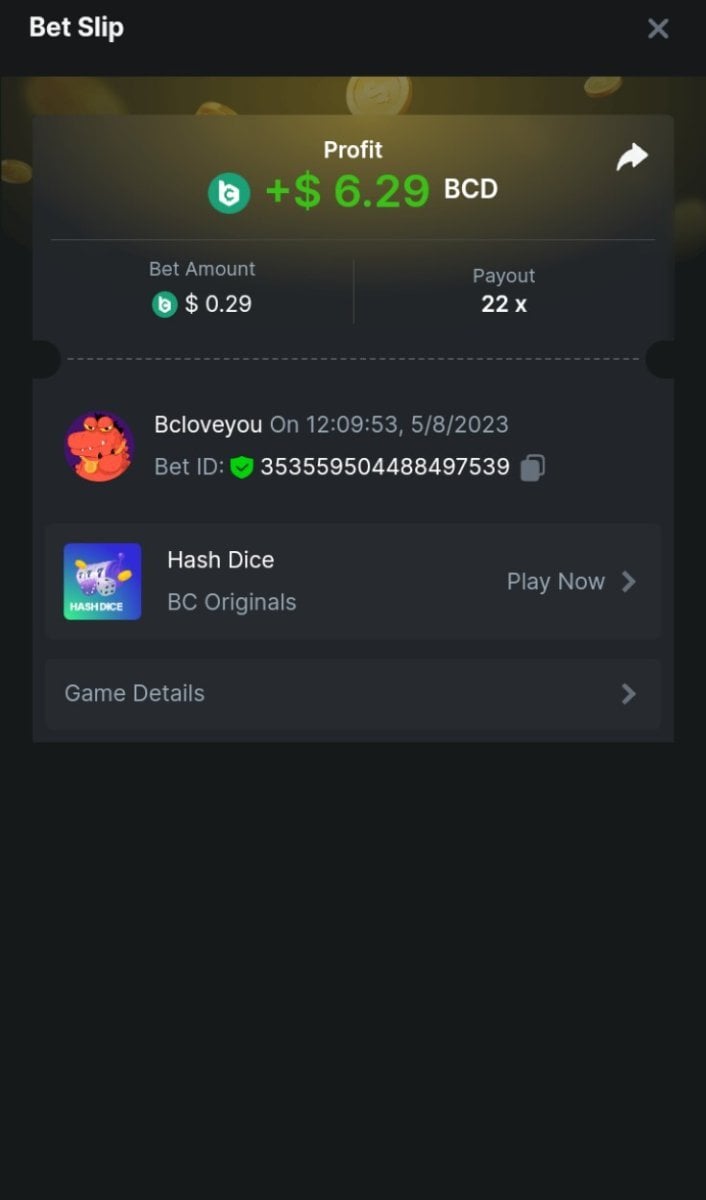Image resolution: width=706 pixels, height=1200 pixels.
Task: Copy the Bet ID number
Action: 533,467
